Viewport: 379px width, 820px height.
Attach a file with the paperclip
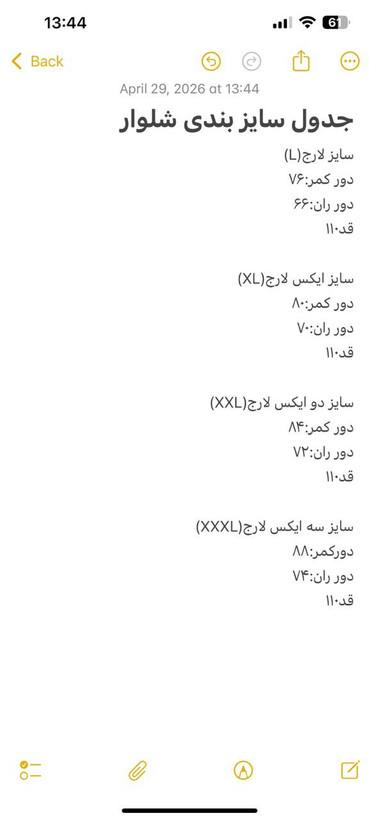137,770
